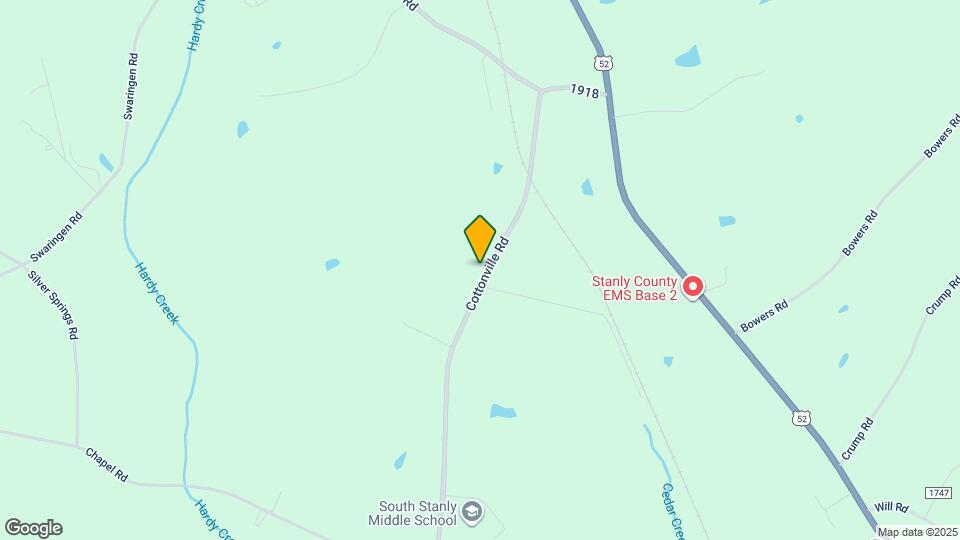
Task: Select the South Stanly Middle School place marker
Action: tap(472, 513)
